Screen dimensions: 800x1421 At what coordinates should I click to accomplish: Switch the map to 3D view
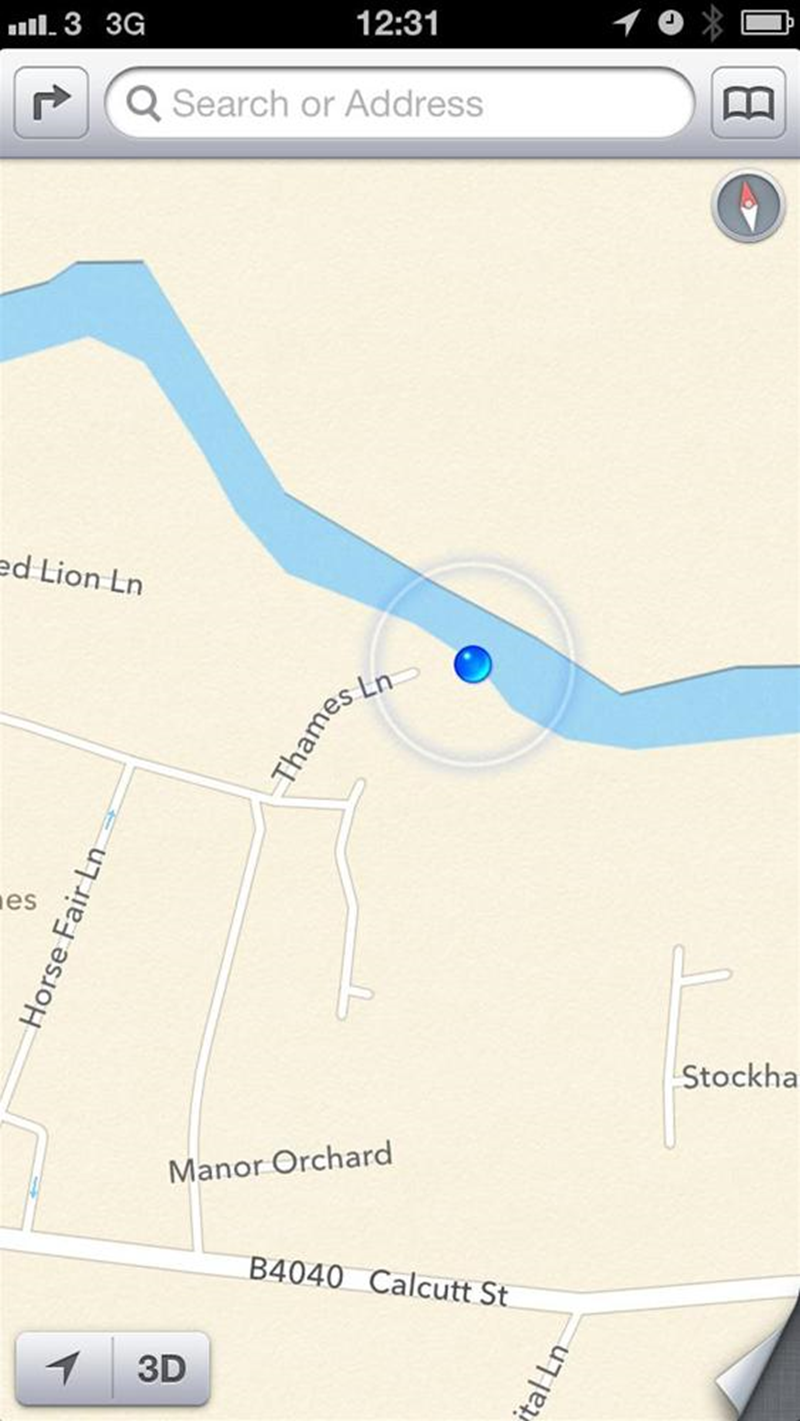click(161, 1368)
